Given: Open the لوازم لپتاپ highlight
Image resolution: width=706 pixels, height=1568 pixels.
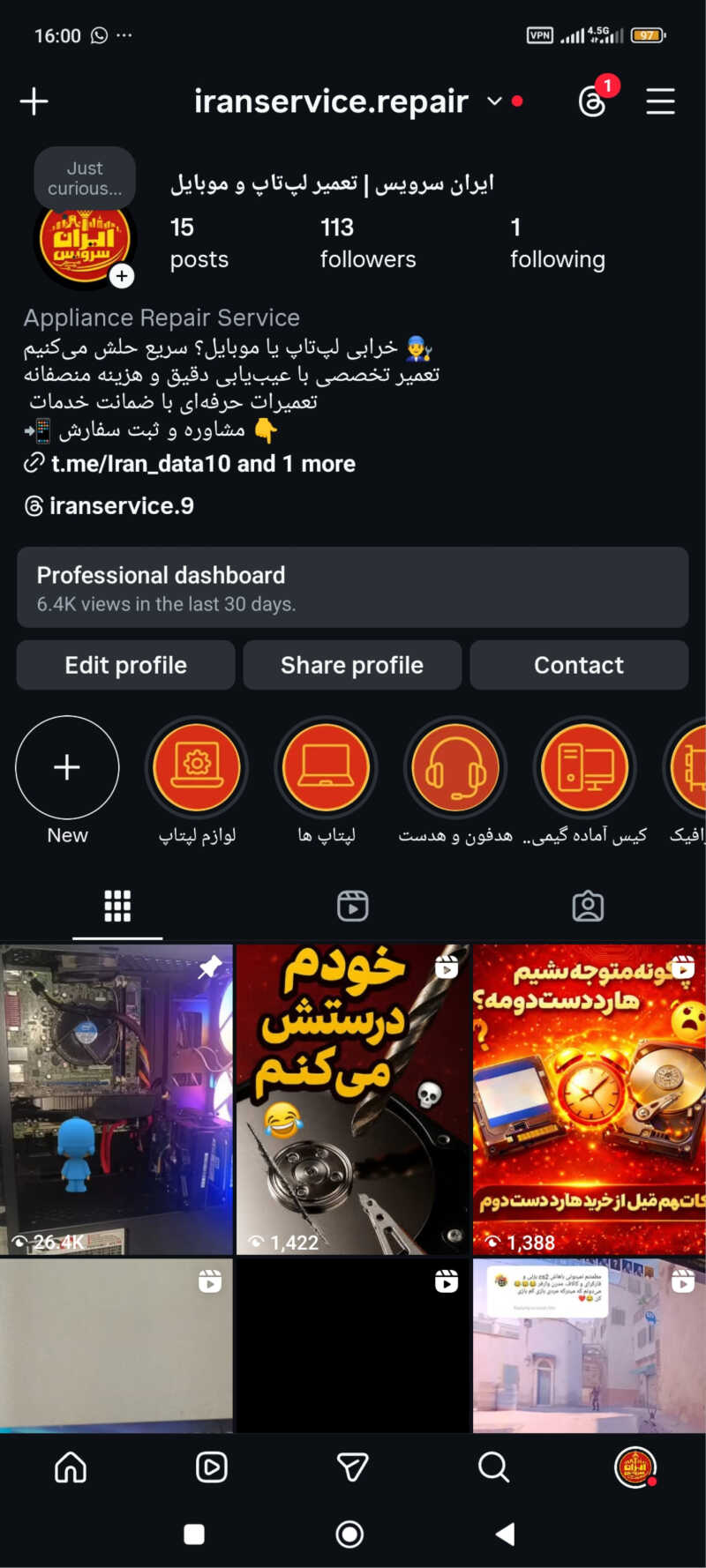Looking at the screenshot, I should (197, 767).
